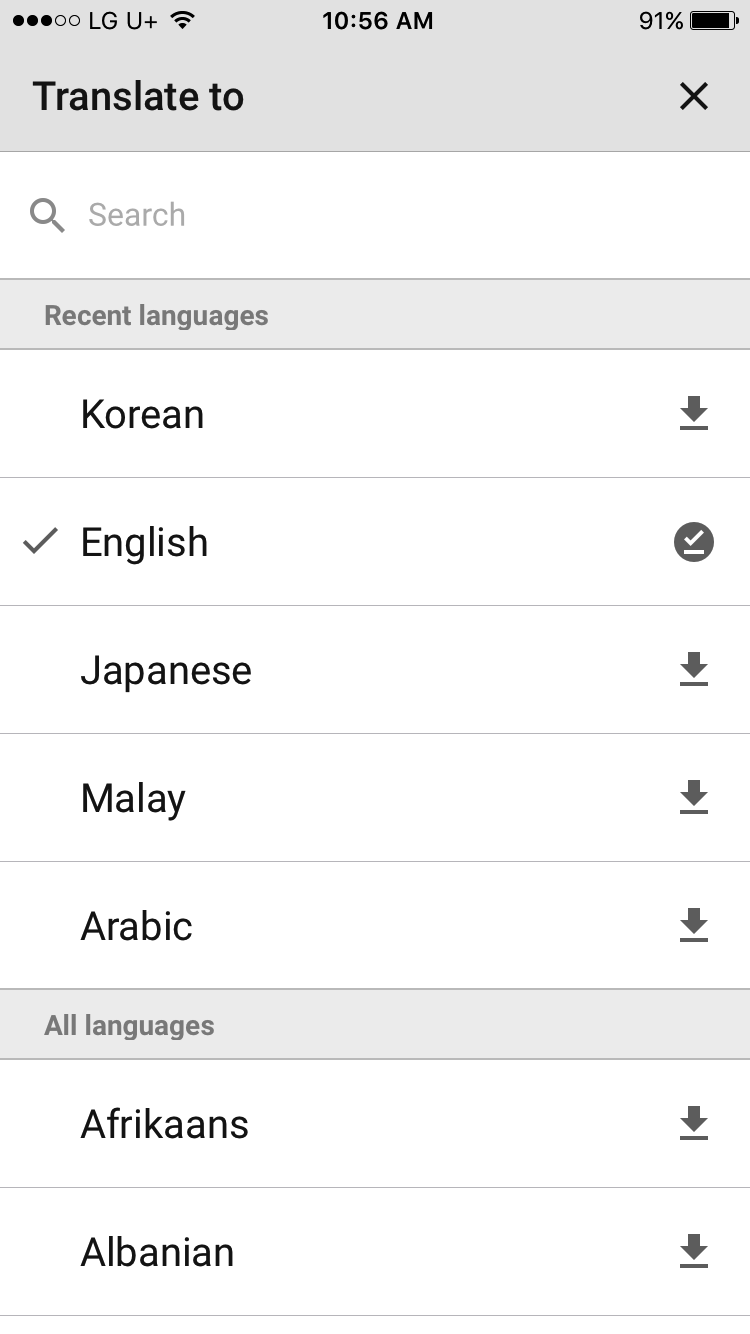Pick Malay from recent languages
This screenshot has height=1334, width=750.
133,798
